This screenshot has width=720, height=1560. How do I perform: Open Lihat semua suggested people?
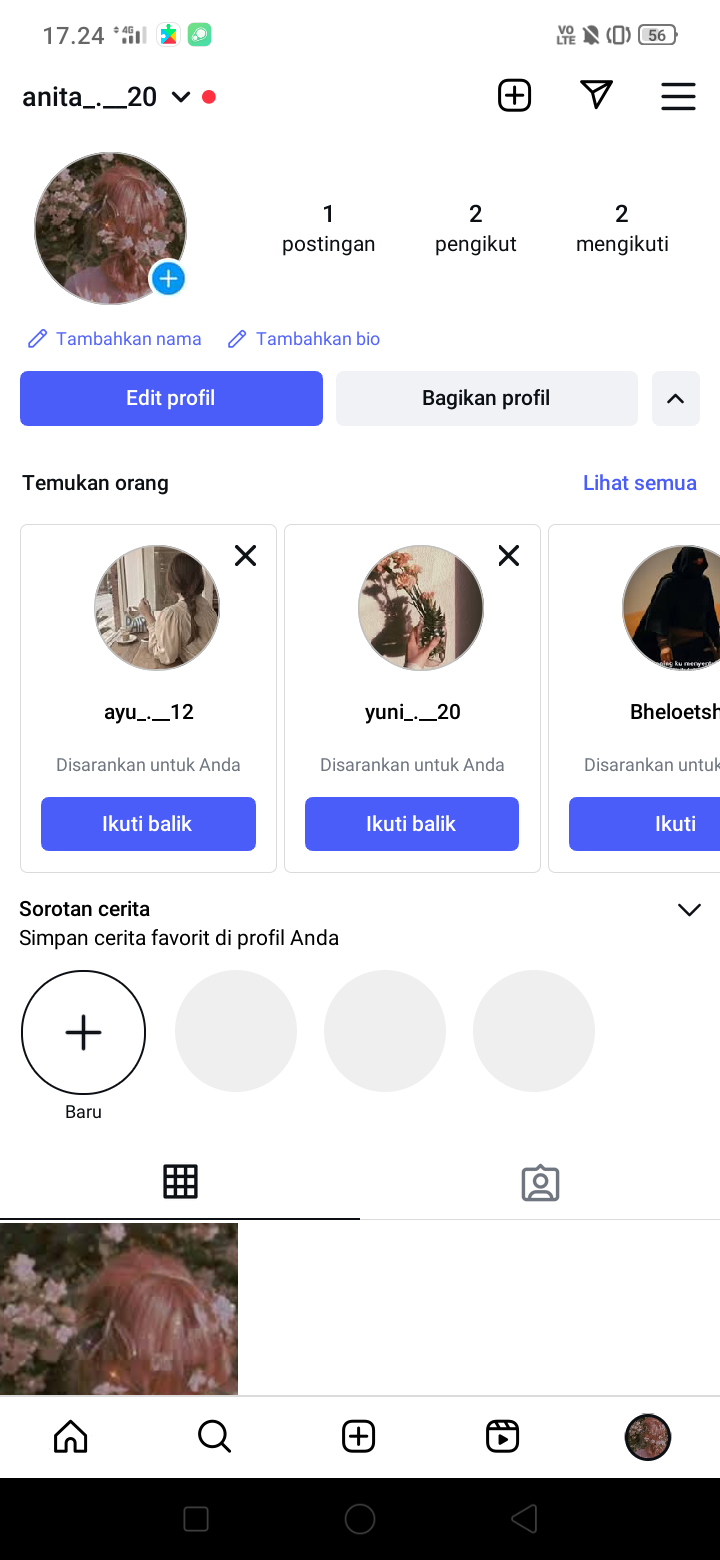coord(639,483)
